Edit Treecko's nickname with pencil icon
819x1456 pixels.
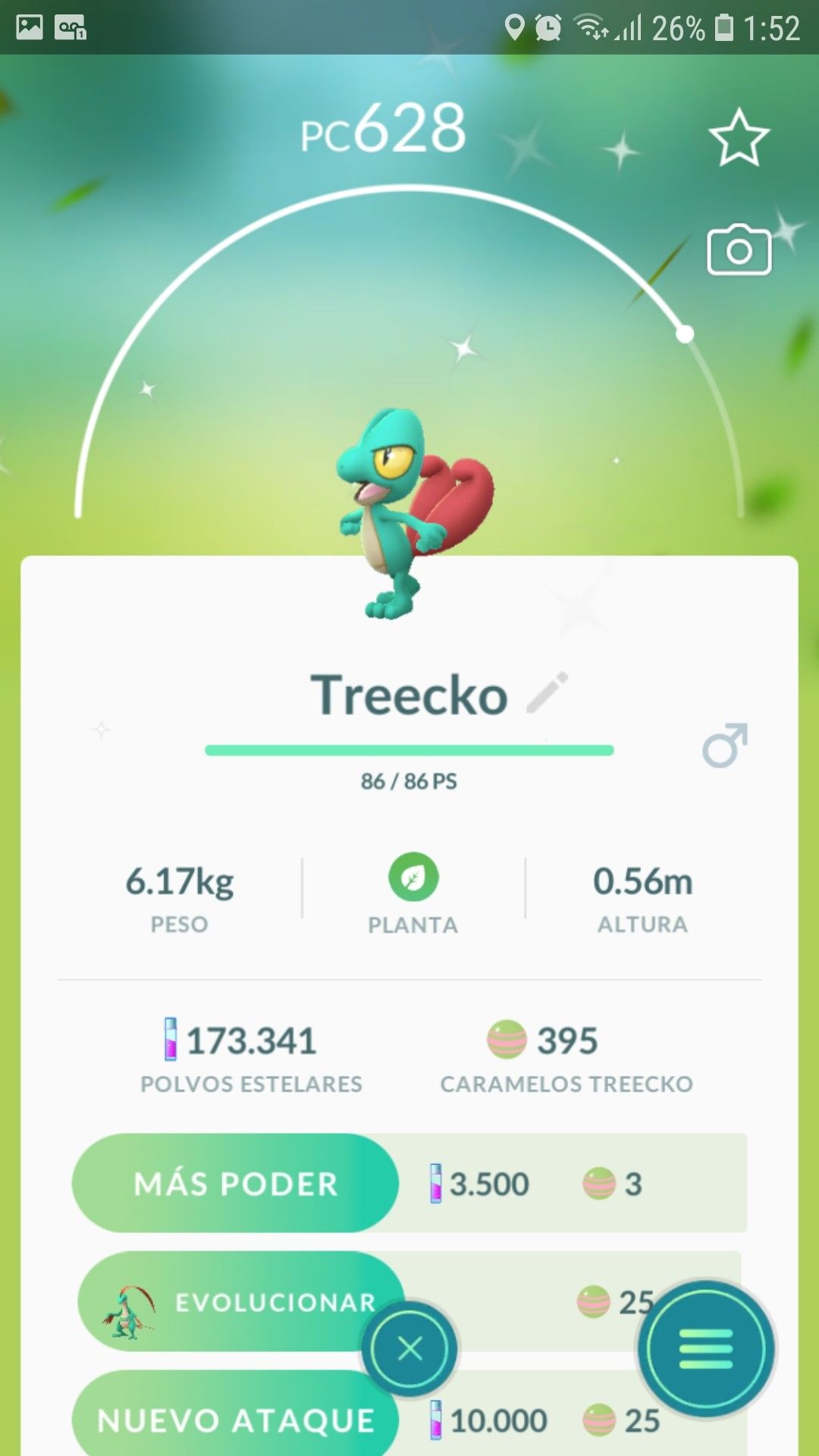pos(548,692)
